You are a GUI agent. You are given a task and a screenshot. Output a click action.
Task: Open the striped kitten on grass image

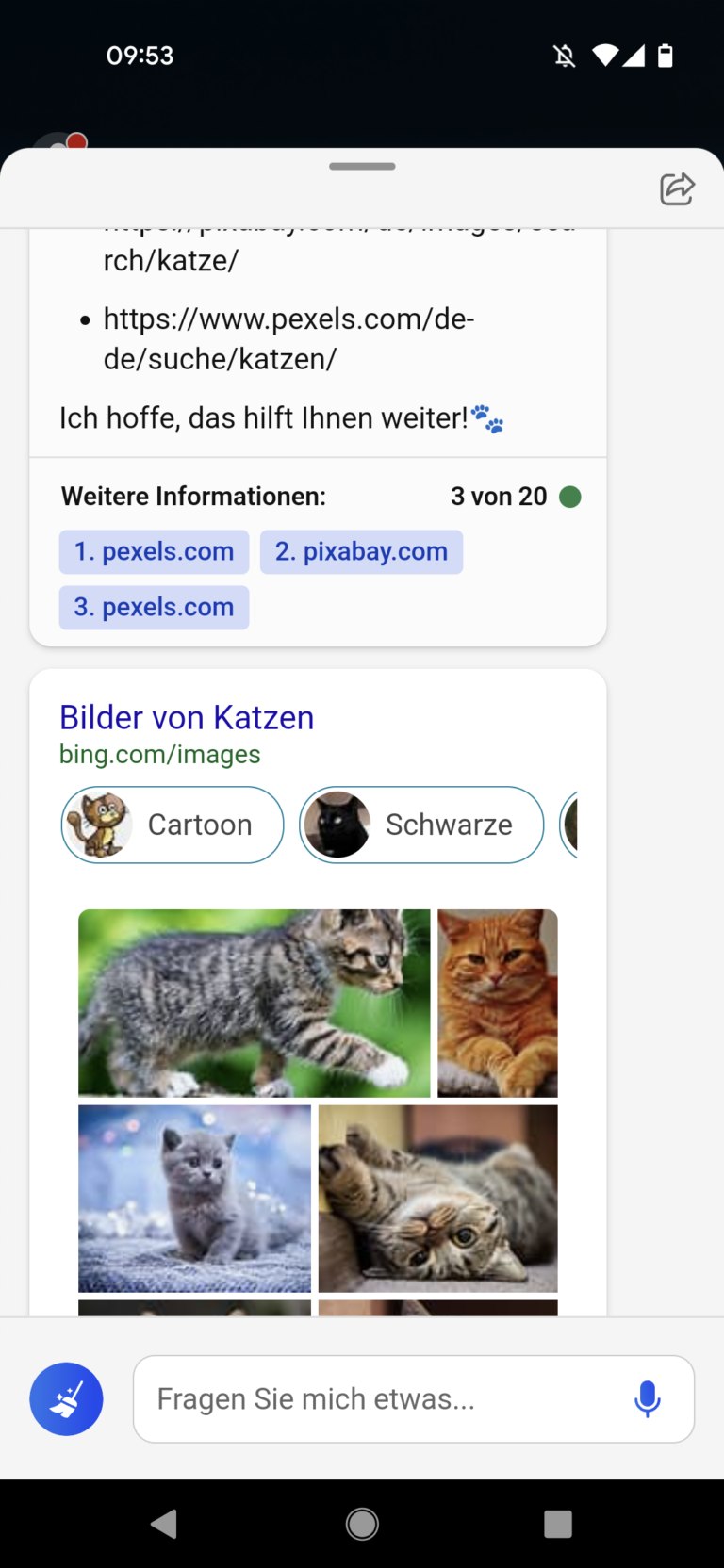(254, 1003)
